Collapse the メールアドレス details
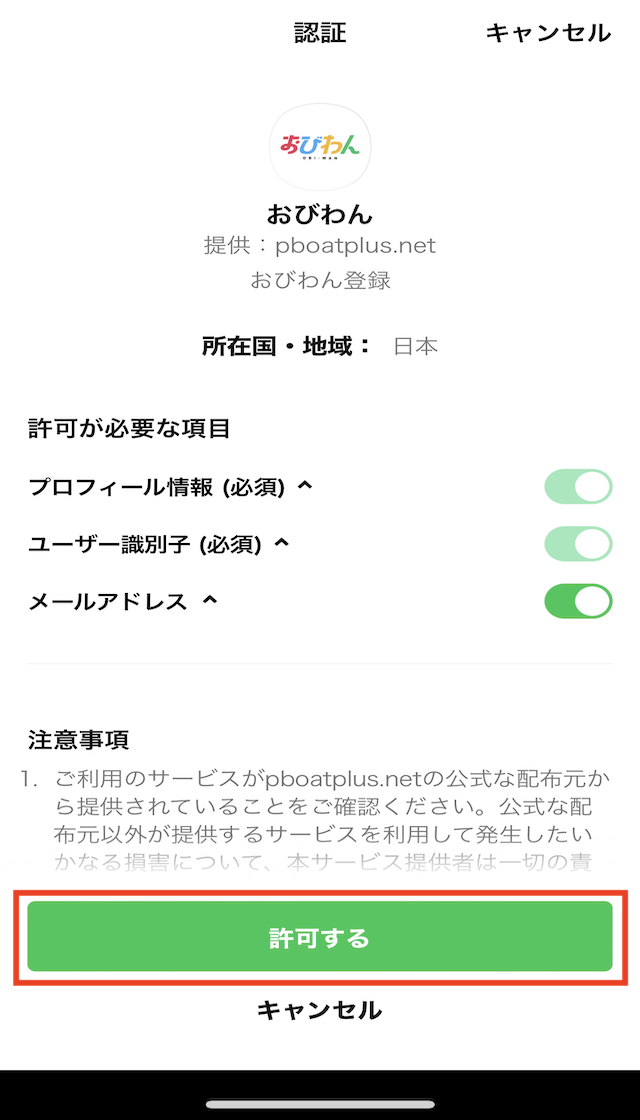 click(209, 600)
